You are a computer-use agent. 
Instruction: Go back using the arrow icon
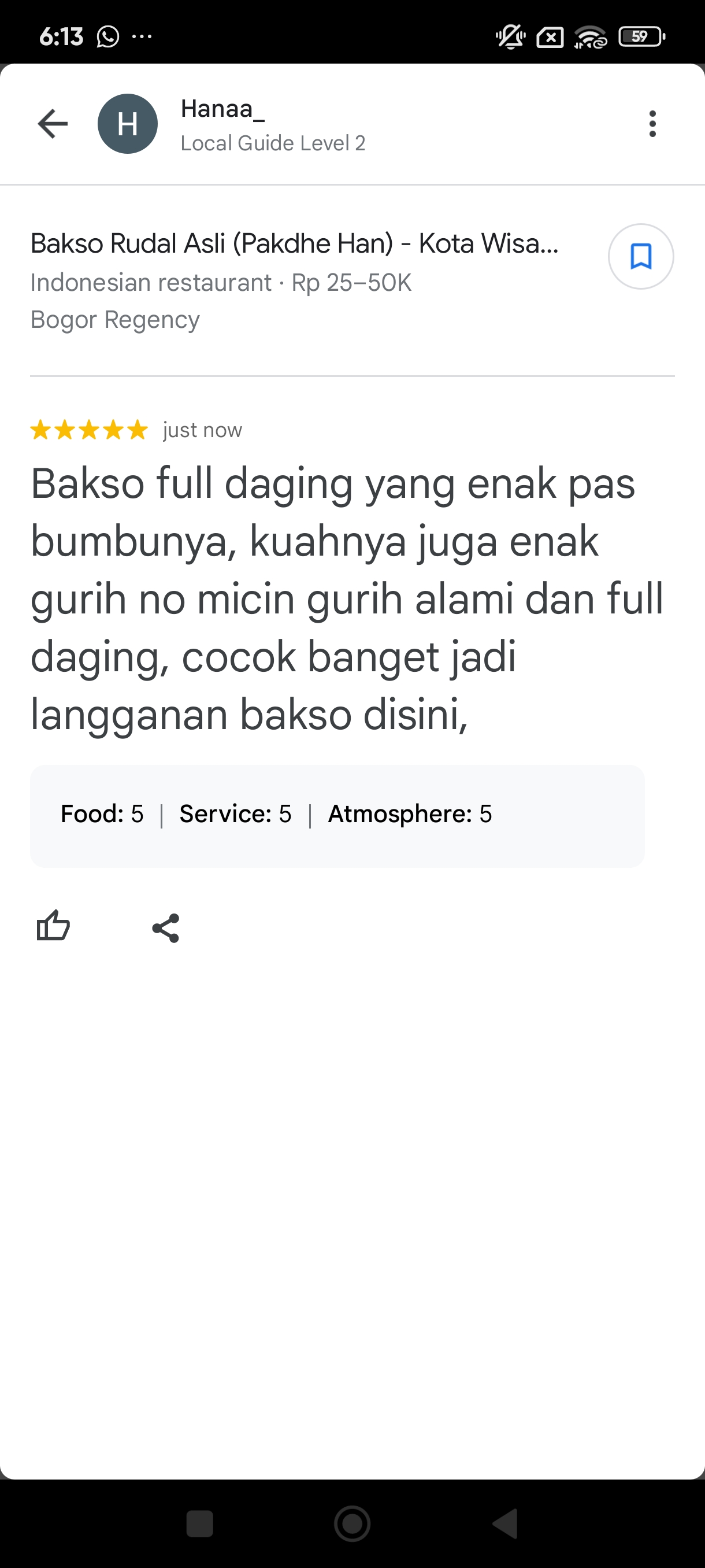[x=53, y=124]
